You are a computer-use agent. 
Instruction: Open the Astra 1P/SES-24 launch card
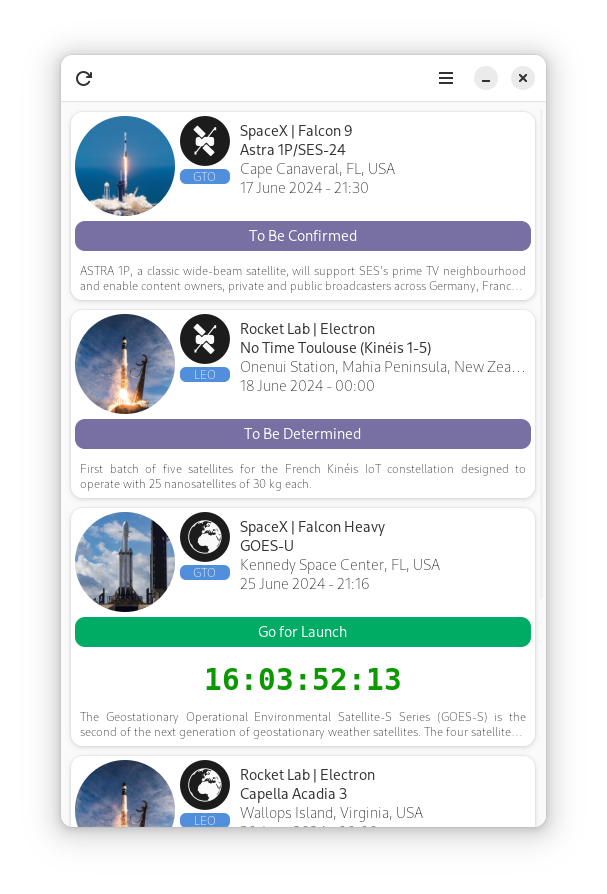click(303, 206)
